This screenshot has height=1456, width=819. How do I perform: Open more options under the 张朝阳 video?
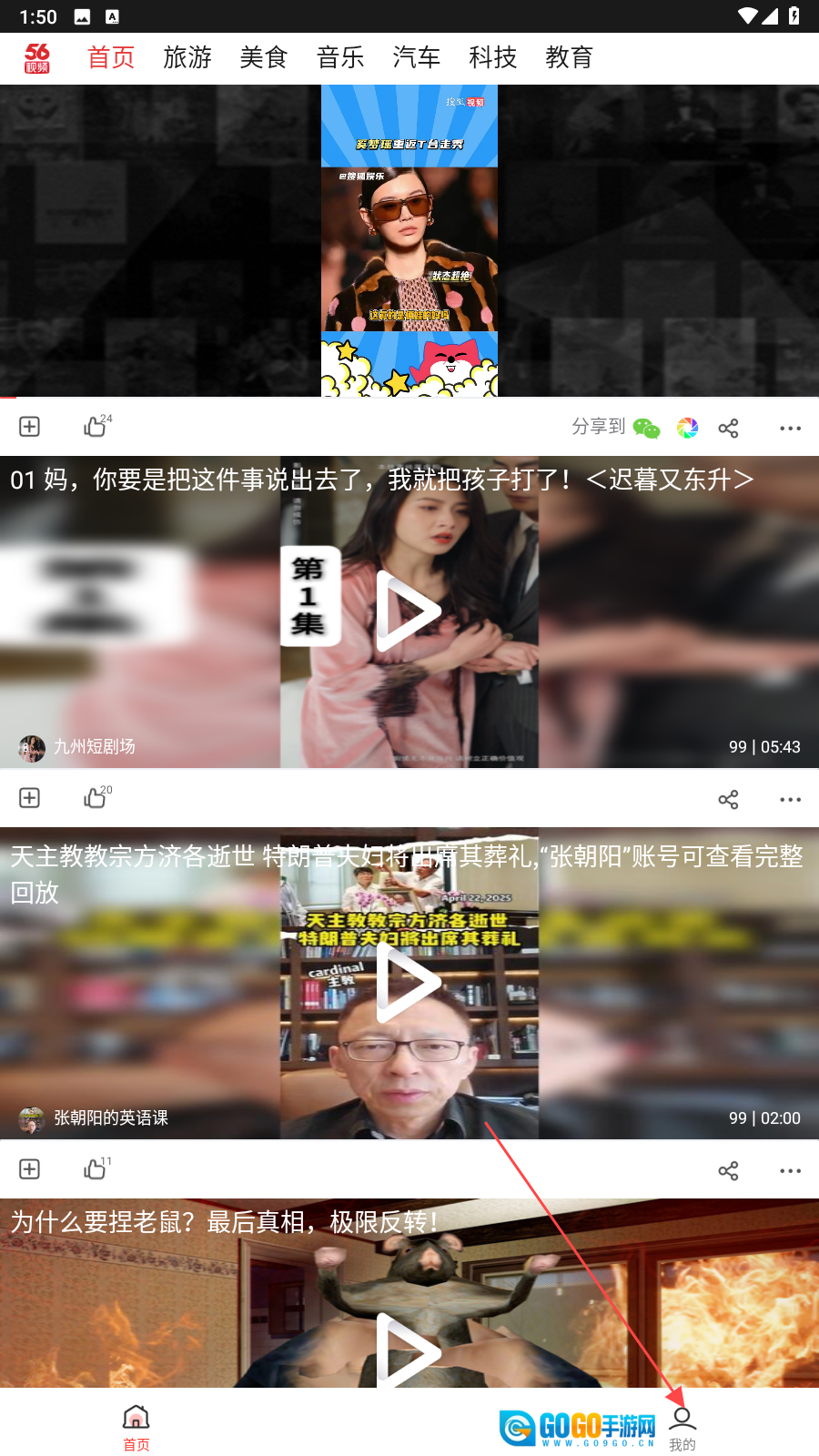(x=790, y=1170)
